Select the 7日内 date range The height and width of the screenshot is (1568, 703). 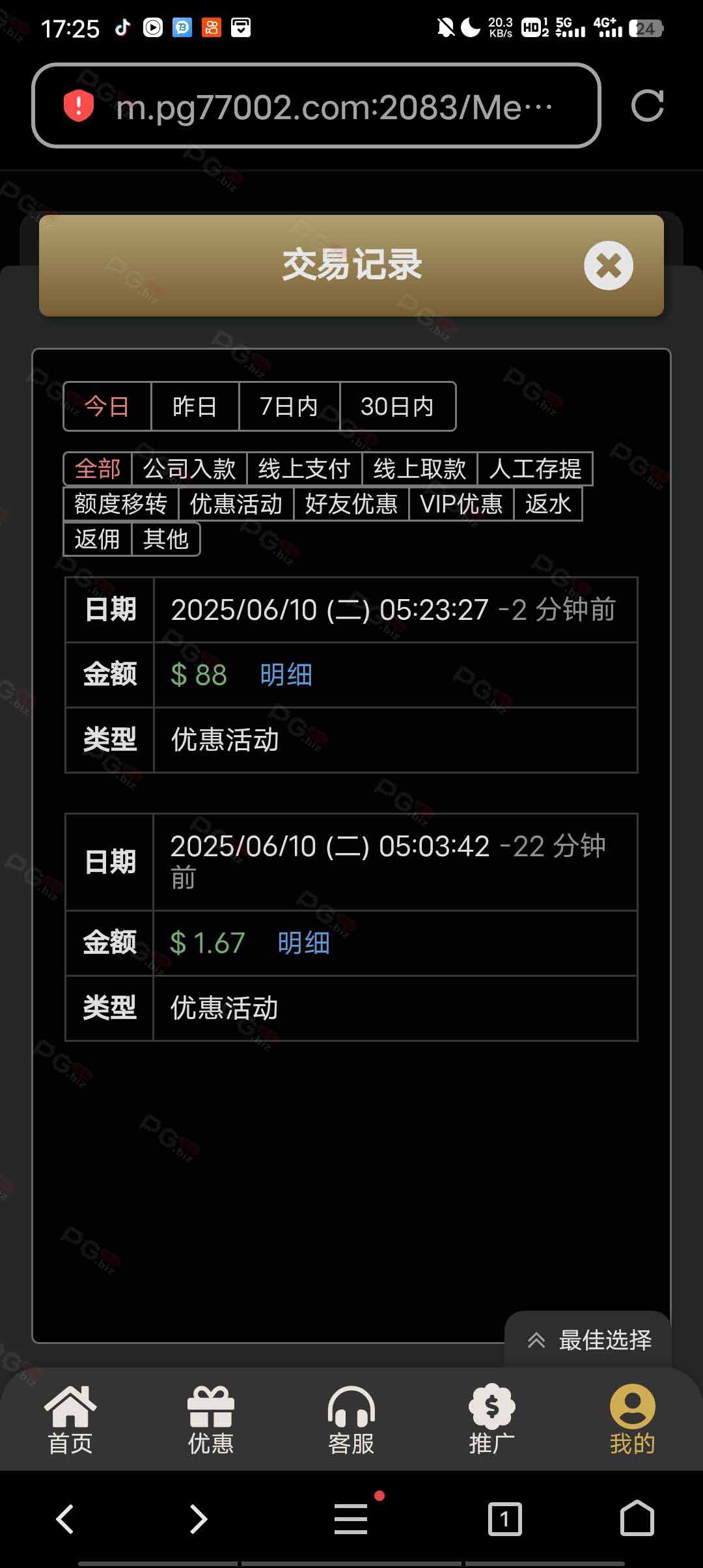289,406
